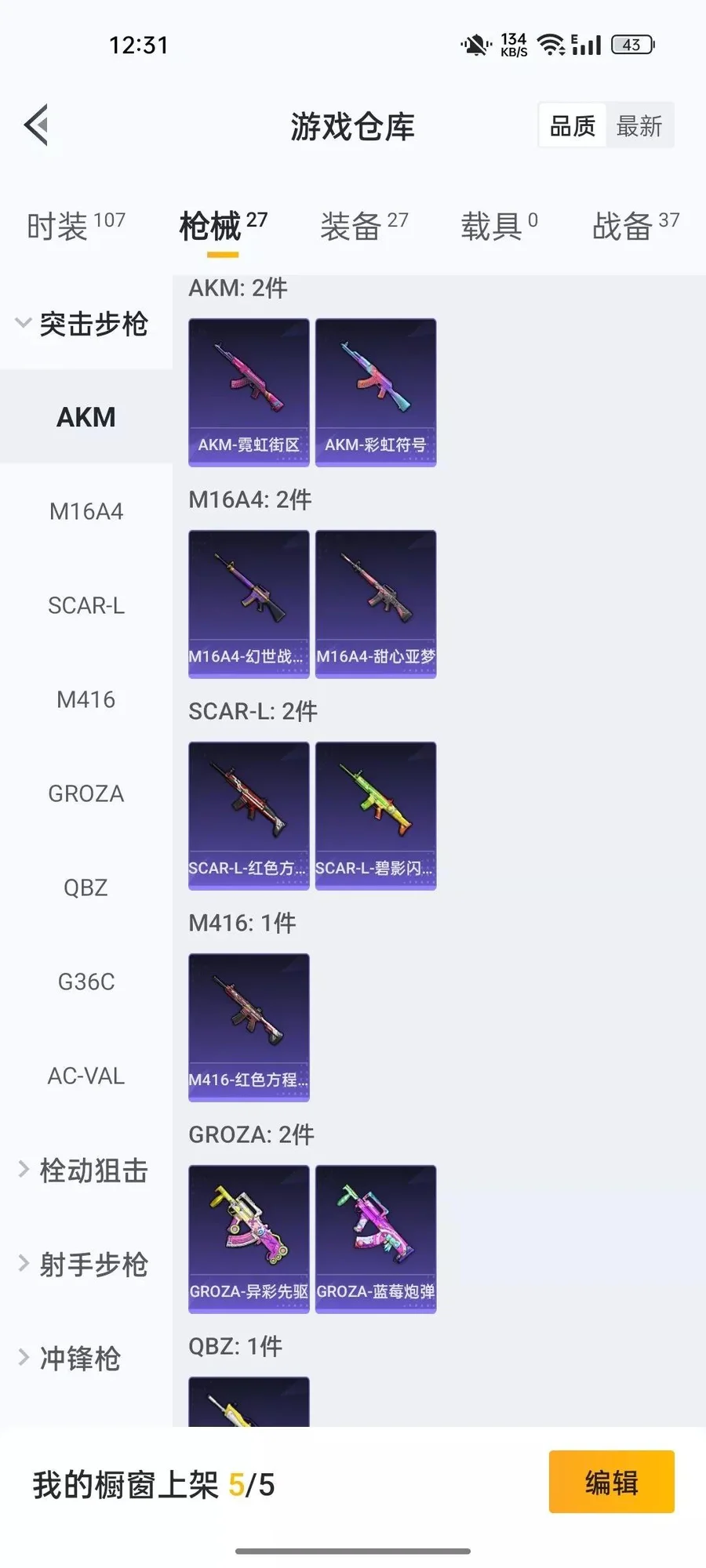
Task: Sort warehouse by 最新
Action: coord(639,125)
